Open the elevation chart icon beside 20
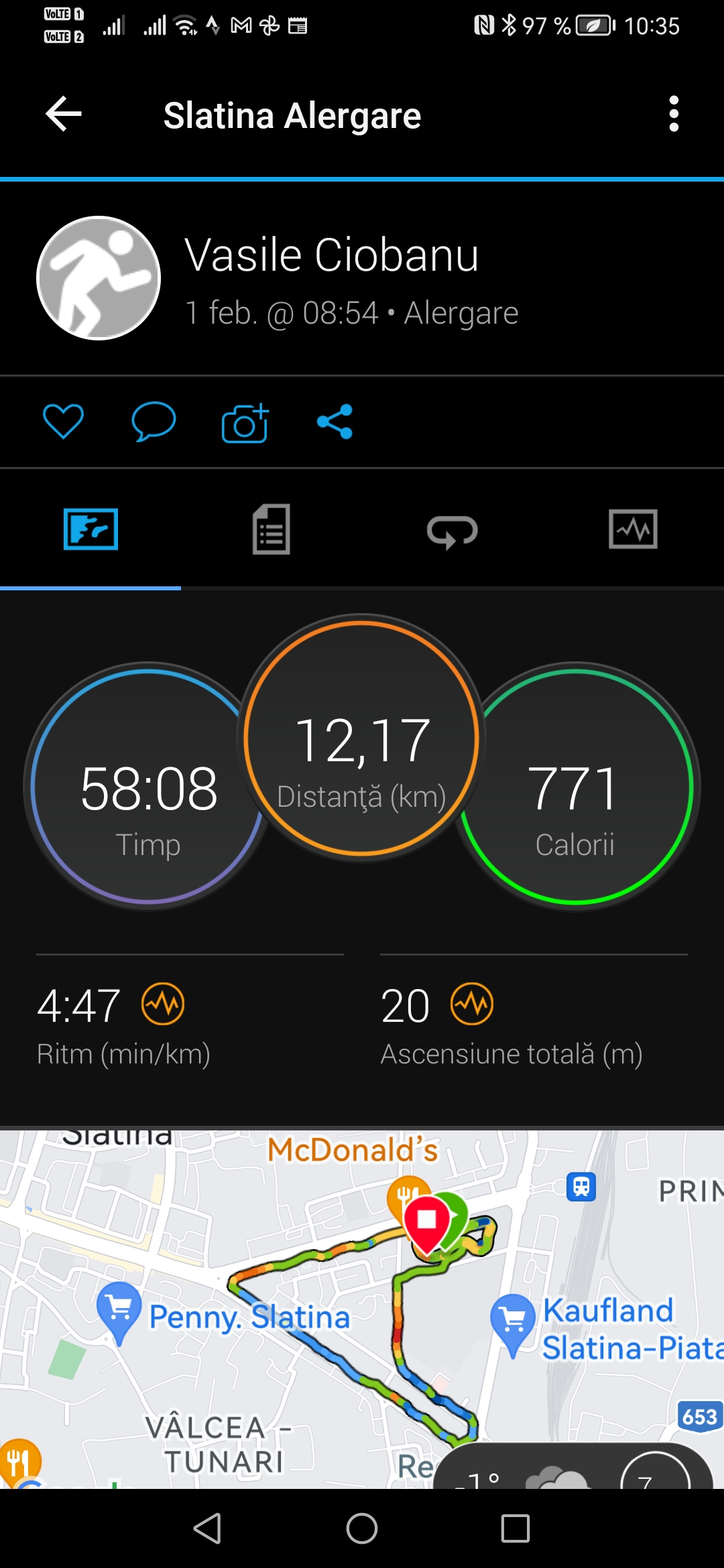The width and height of the screenshot is (724, 1568). pyautogui.click(x=472, y=1004)
